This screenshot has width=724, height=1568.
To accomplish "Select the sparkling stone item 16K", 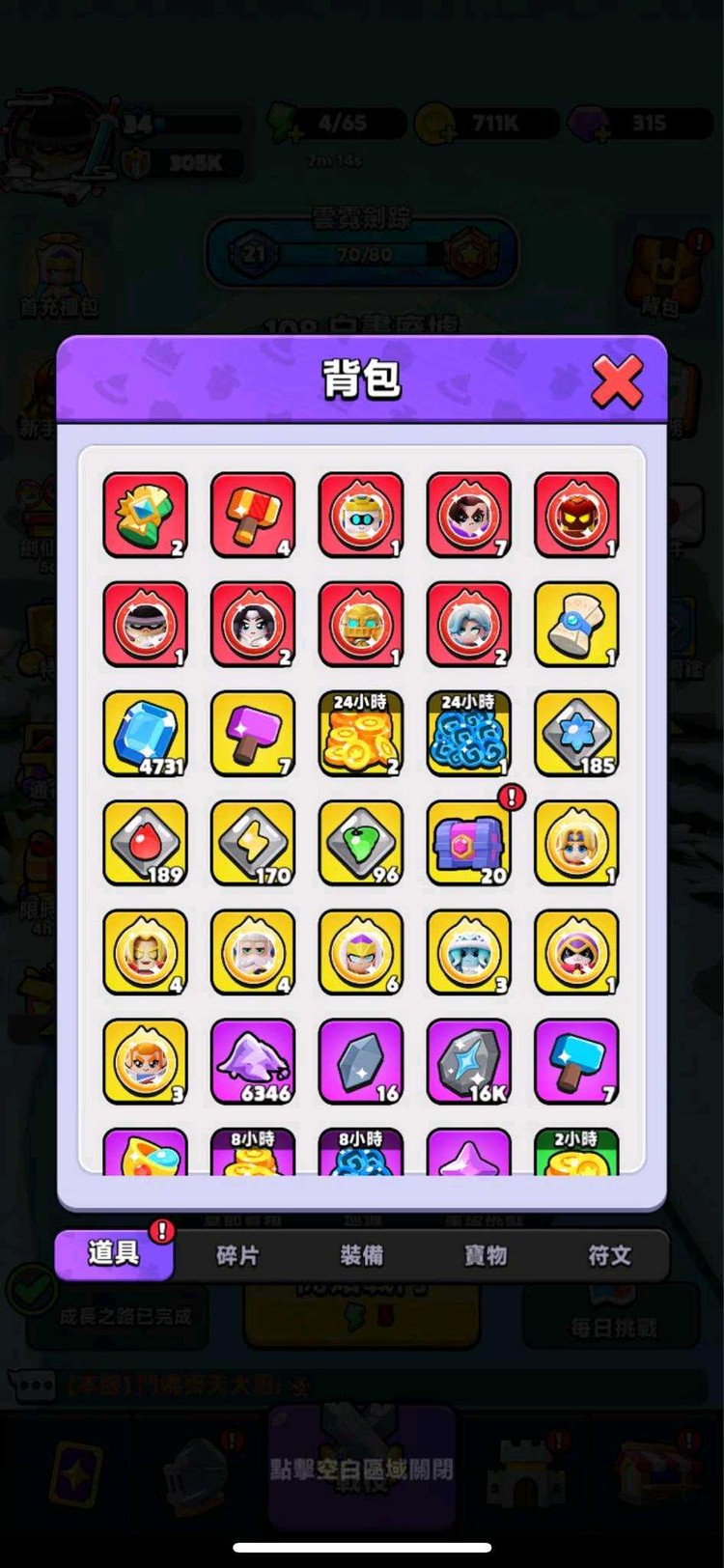I will 469,1061.
